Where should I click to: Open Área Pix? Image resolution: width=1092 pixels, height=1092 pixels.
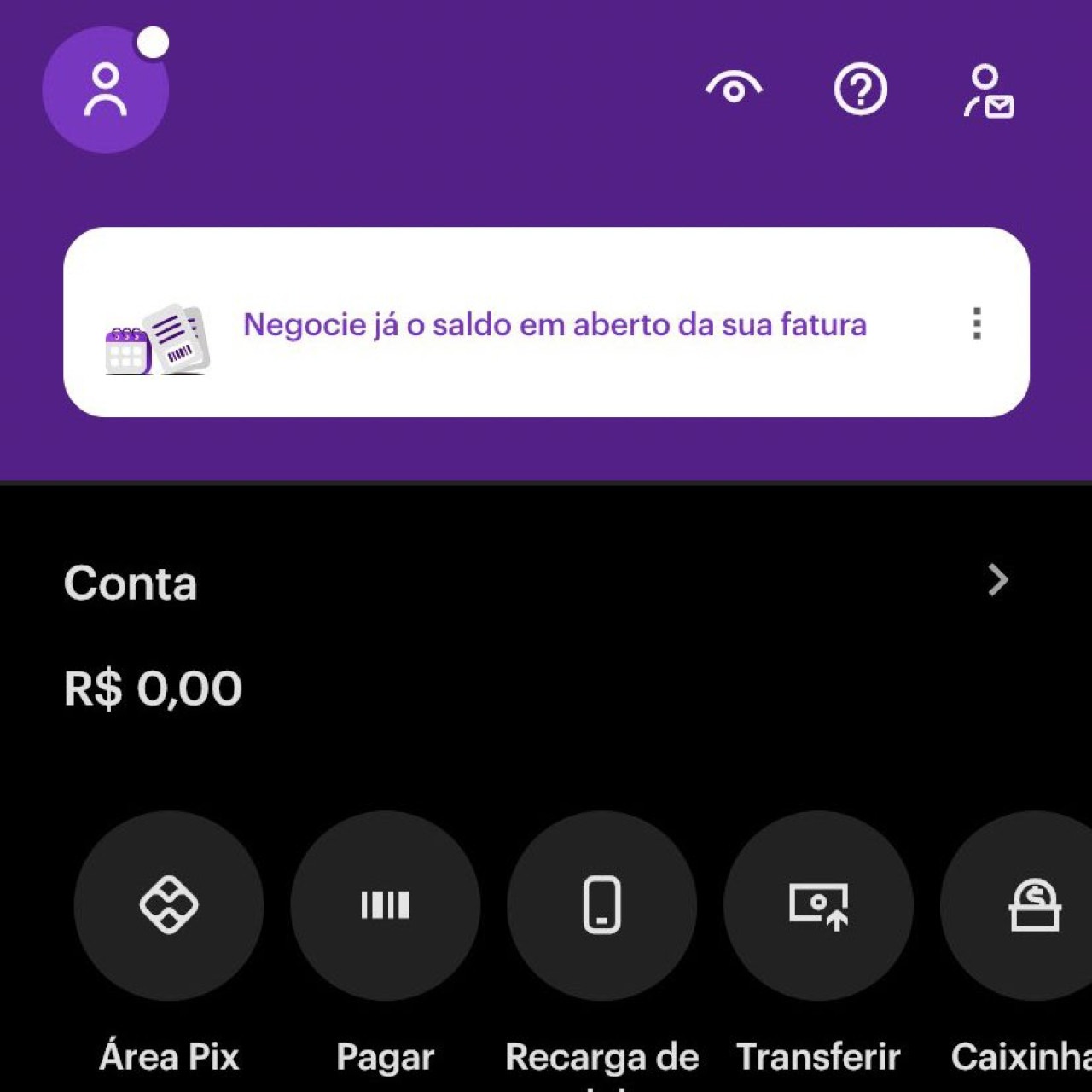pos(169,905)
